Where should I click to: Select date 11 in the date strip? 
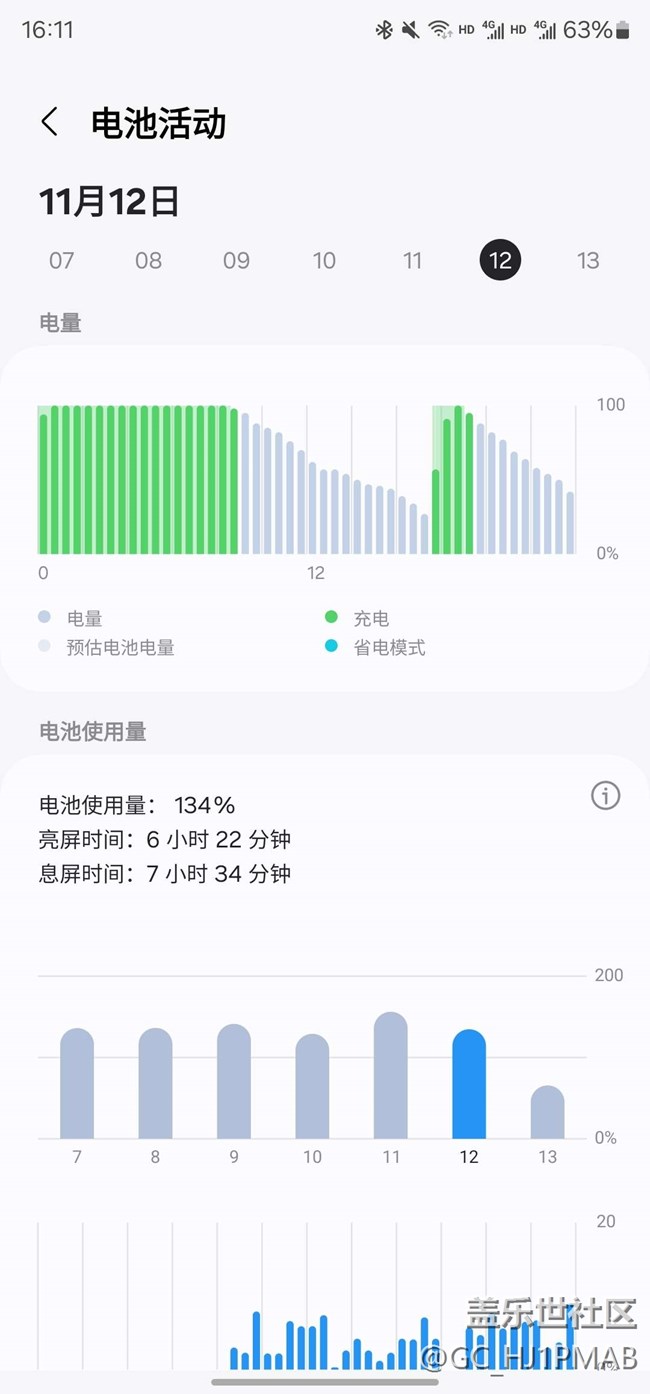(412, 261)
